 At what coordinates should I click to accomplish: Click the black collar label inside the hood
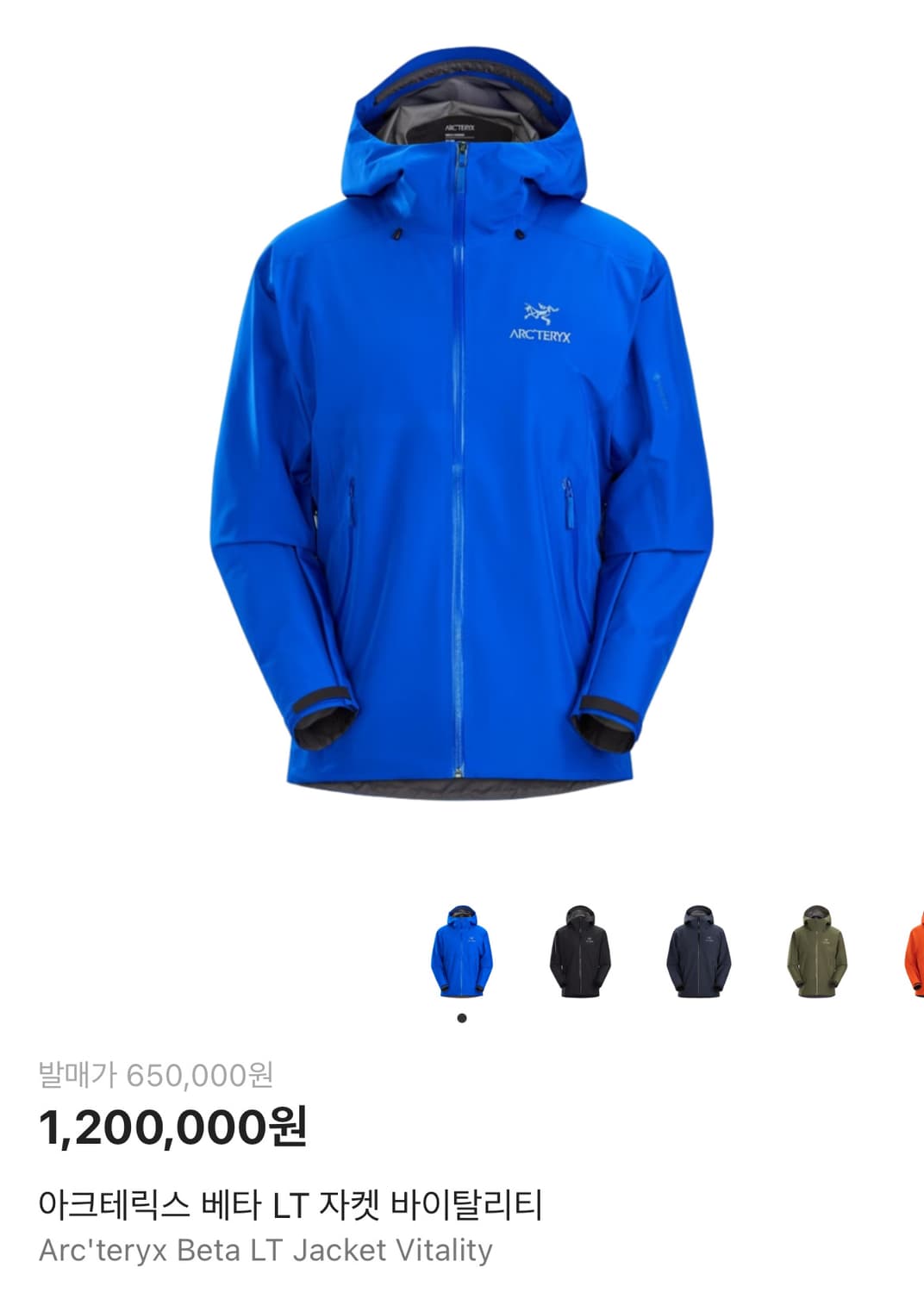click(x=461, y=129)
